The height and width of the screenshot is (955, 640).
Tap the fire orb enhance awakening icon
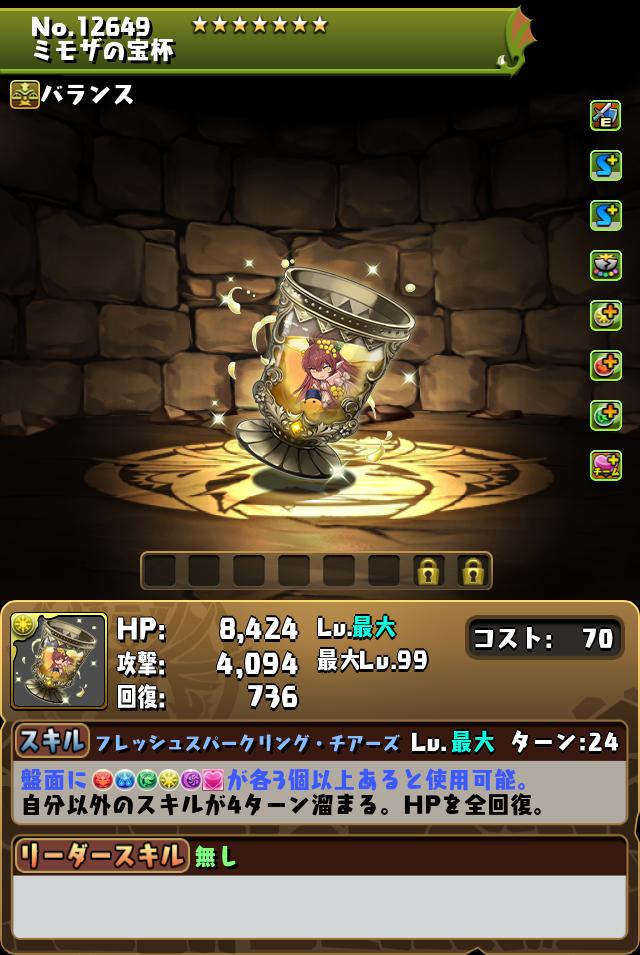point(605,365)
